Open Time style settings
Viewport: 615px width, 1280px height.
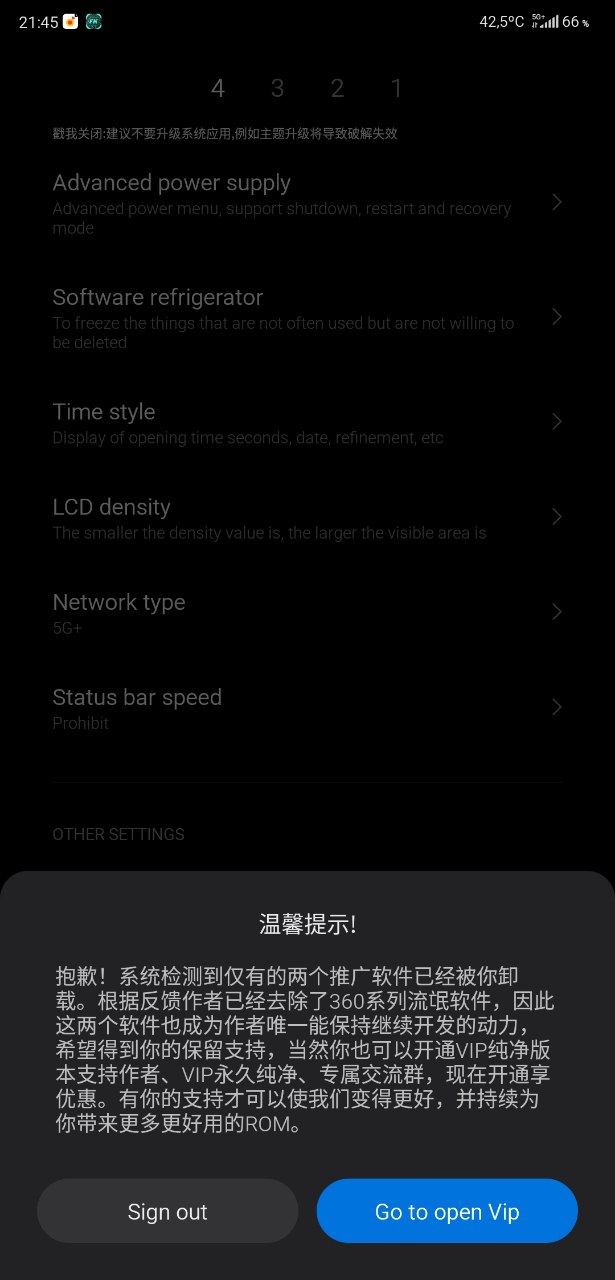pos(307,422)
